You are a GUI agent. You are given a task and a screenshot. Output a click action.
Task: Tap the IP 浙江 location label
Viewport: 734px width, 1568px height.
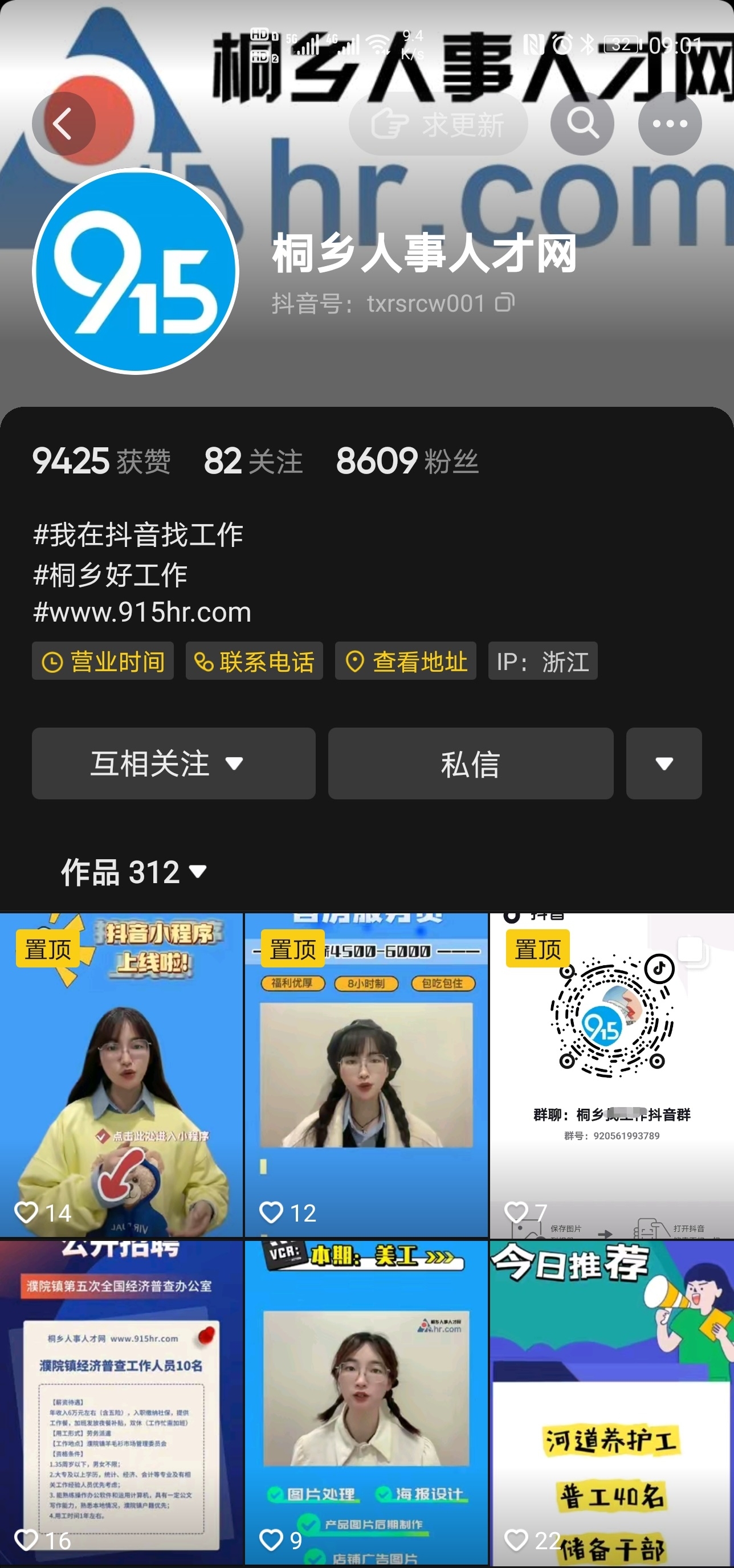(x=543, y=661)
